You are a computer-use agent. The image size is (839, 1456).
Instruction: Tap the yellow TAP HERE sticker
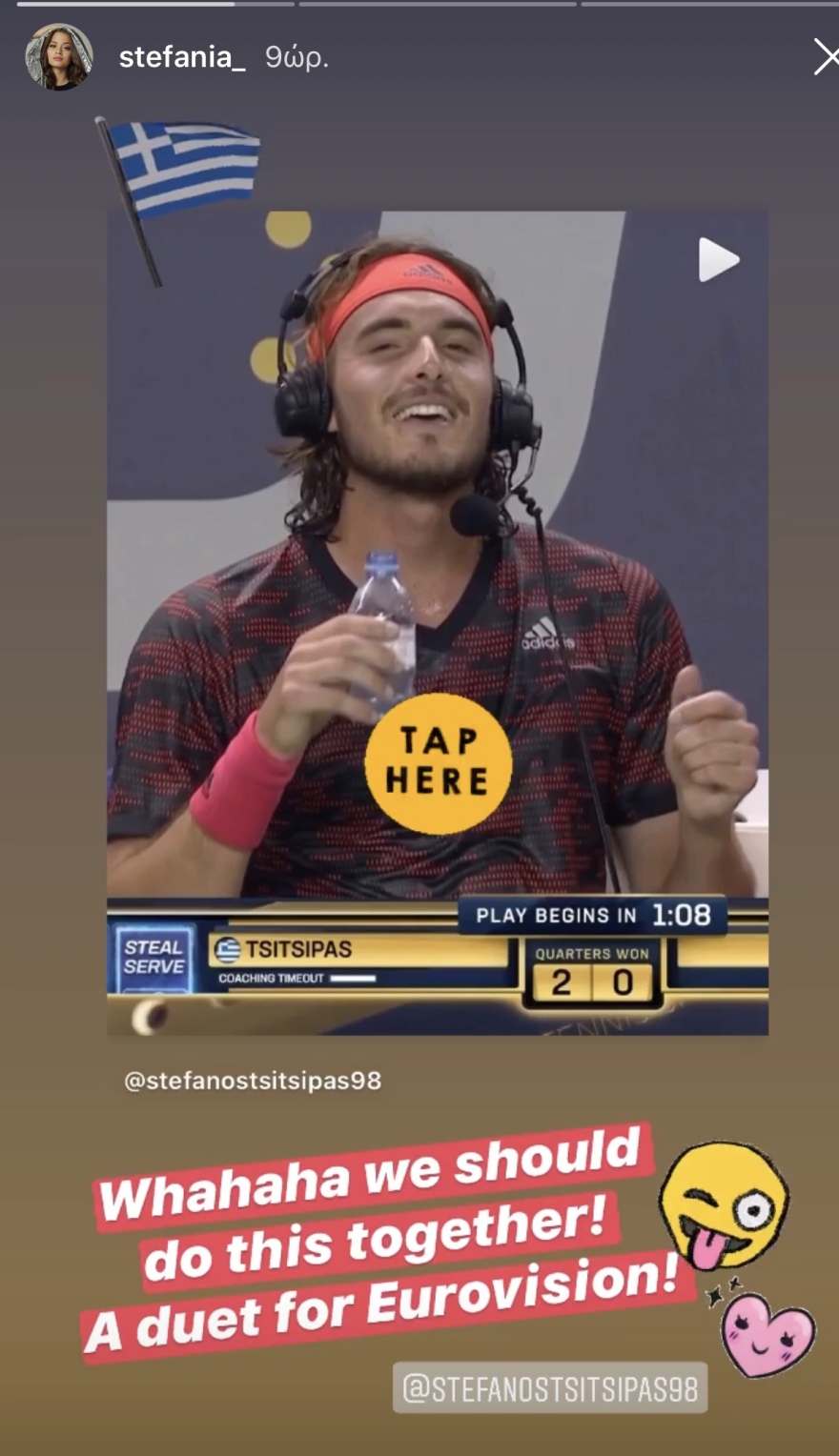tap(438, 762)
